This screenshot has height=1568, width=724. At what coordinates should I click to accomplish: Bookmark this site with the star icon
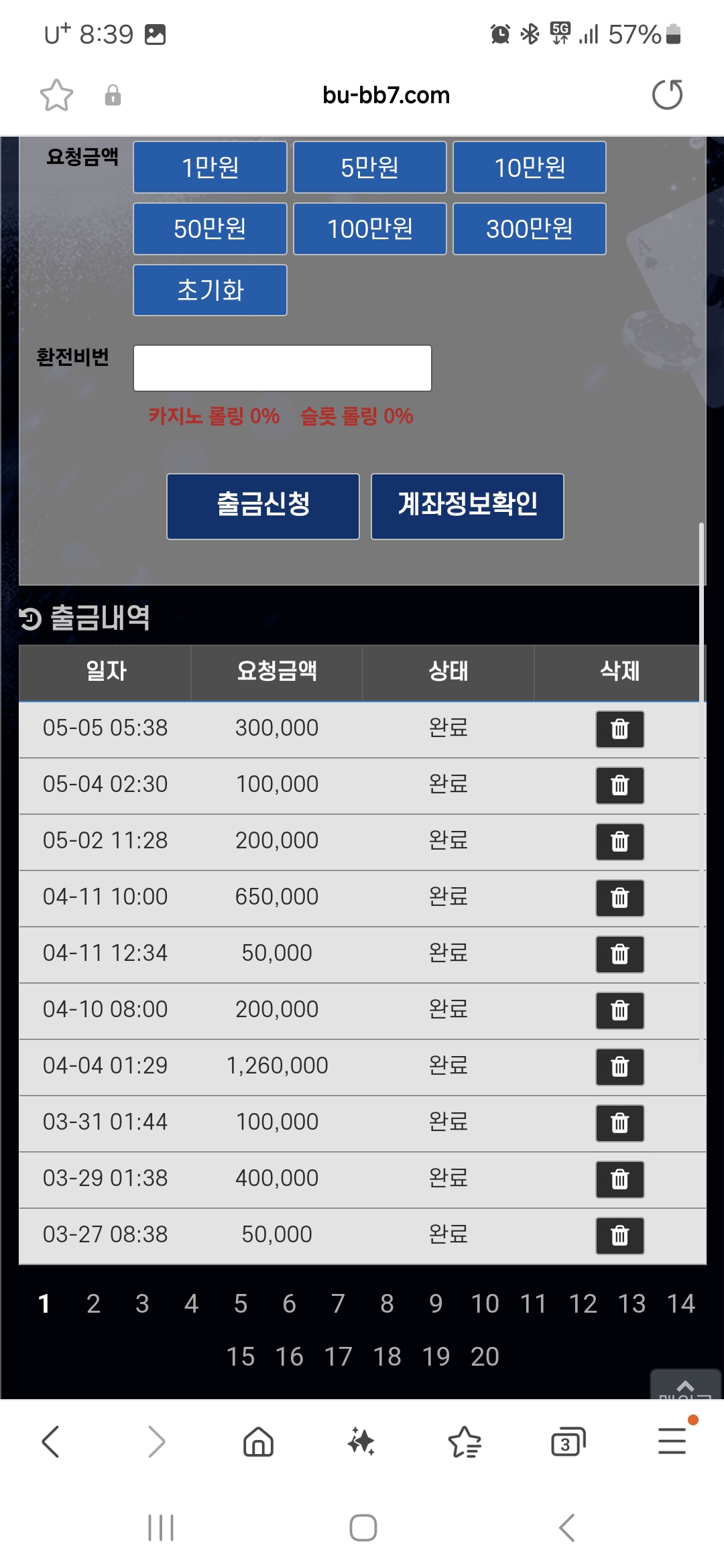(x=56, y=94)
